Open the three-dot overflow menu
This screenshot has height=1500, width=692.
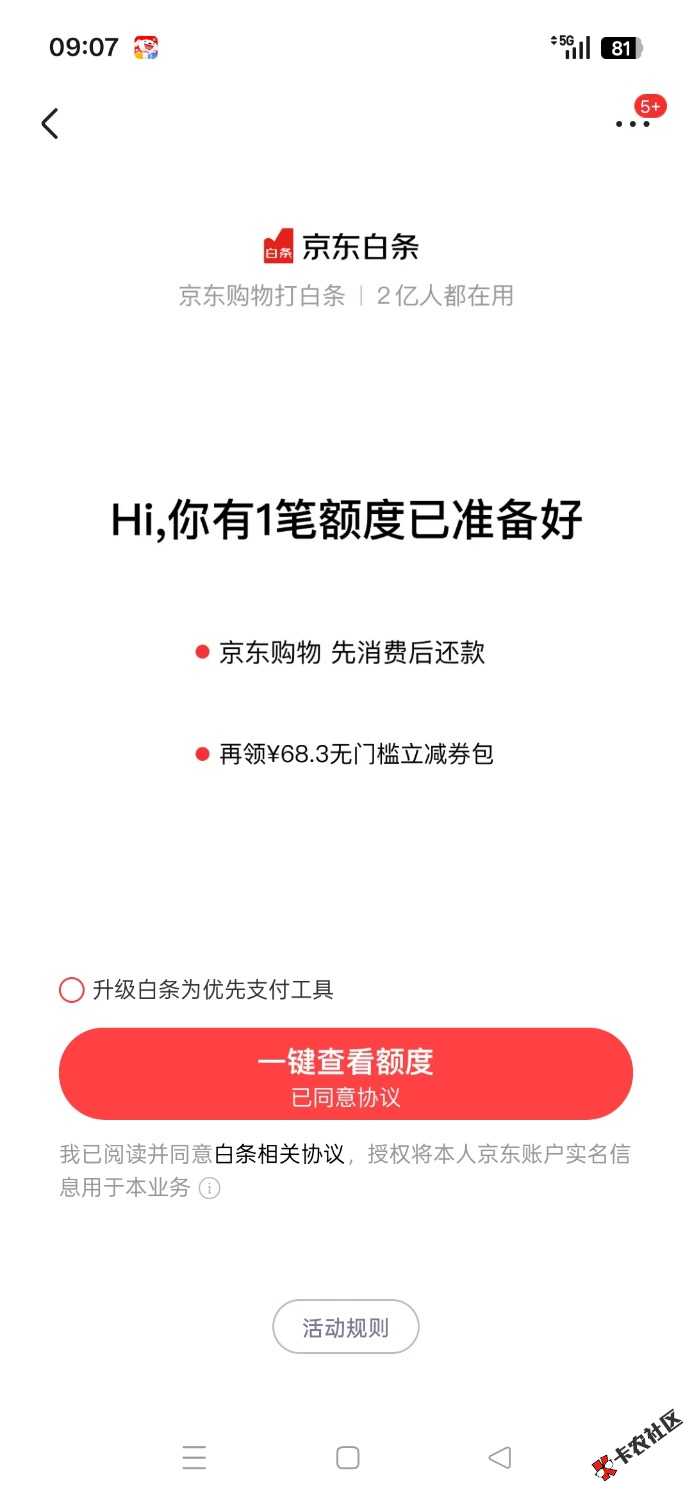pyautogui.click(x=632, y=124)
